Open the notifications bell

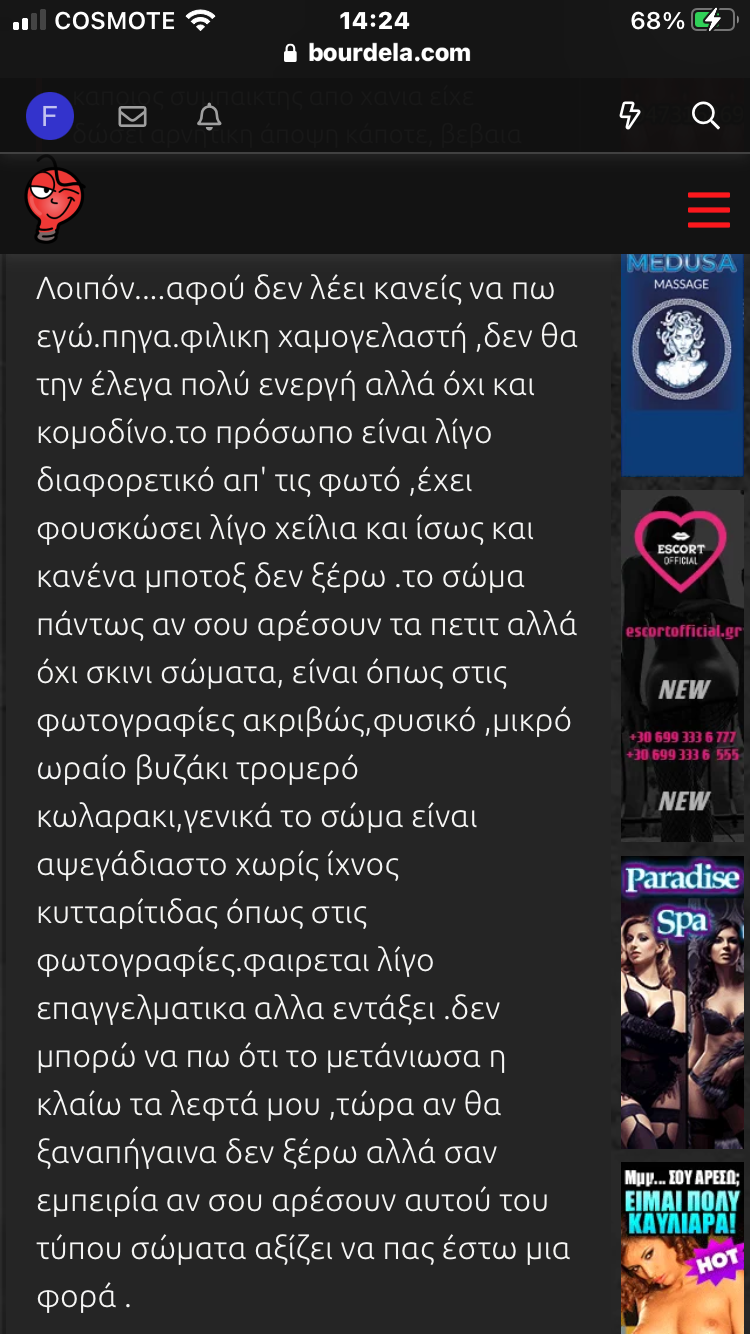209,117
